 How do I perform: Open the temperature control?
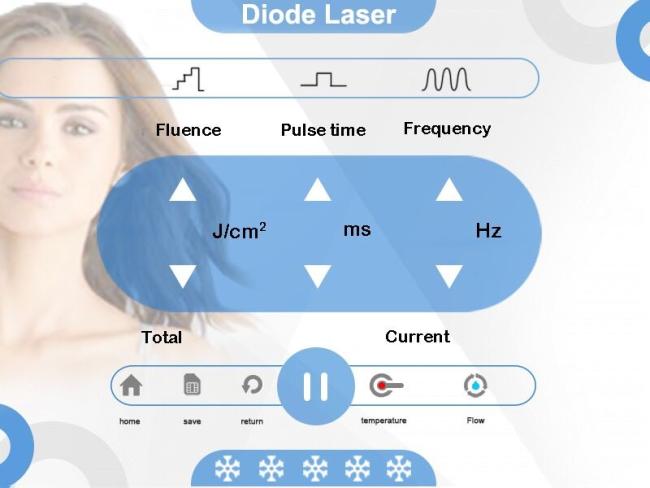[x=385, y=385]
